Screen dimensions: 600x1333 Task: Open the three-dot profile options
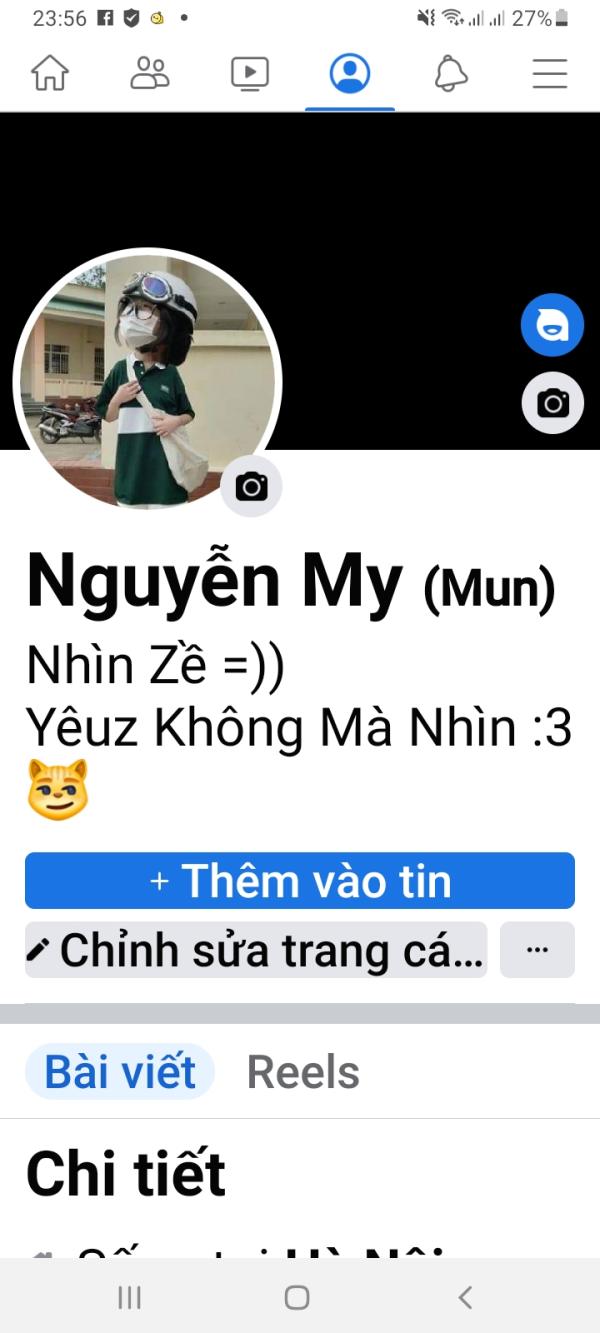click(x=537, y=950)
